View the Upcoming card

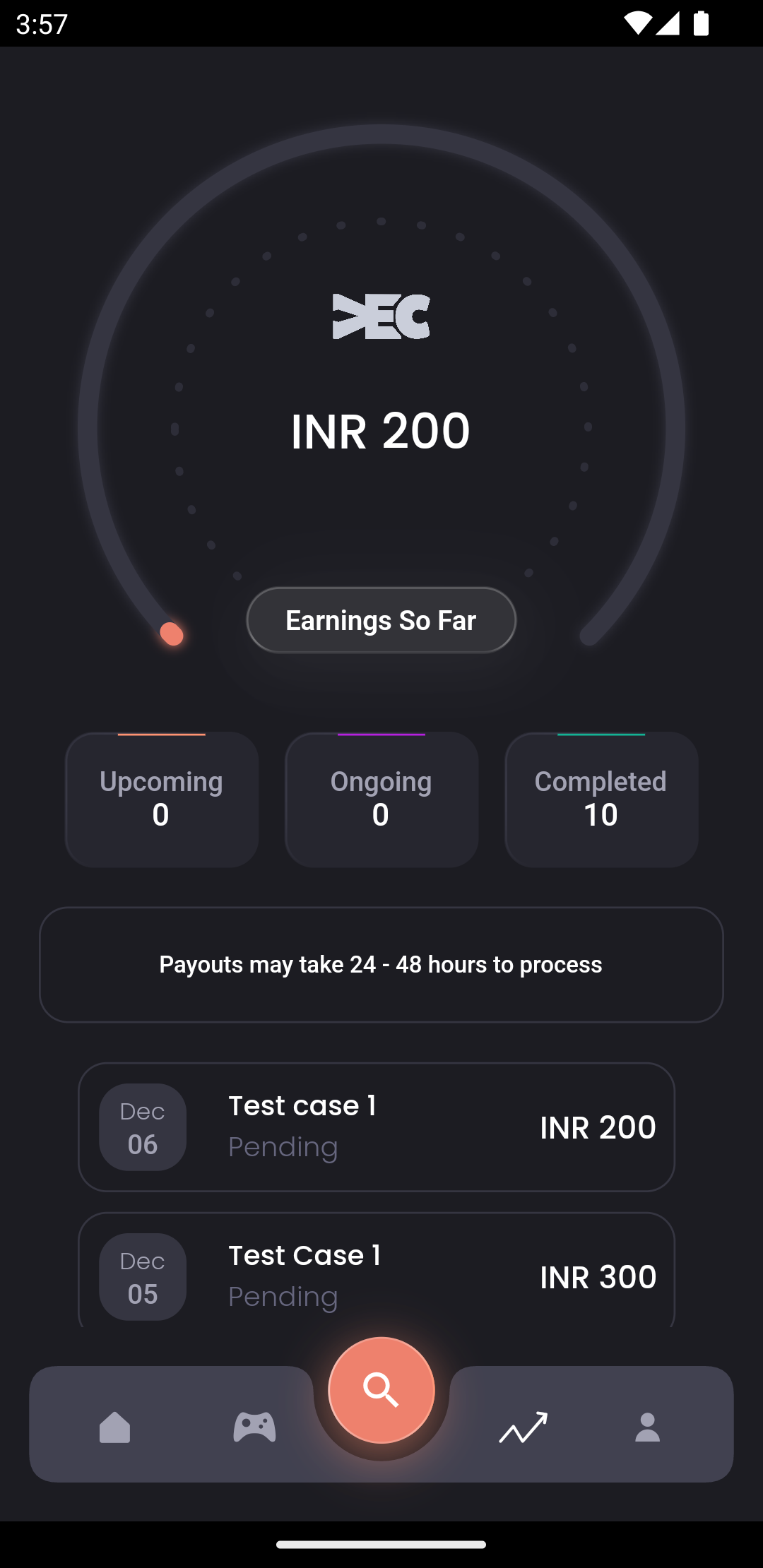(162, 800)
